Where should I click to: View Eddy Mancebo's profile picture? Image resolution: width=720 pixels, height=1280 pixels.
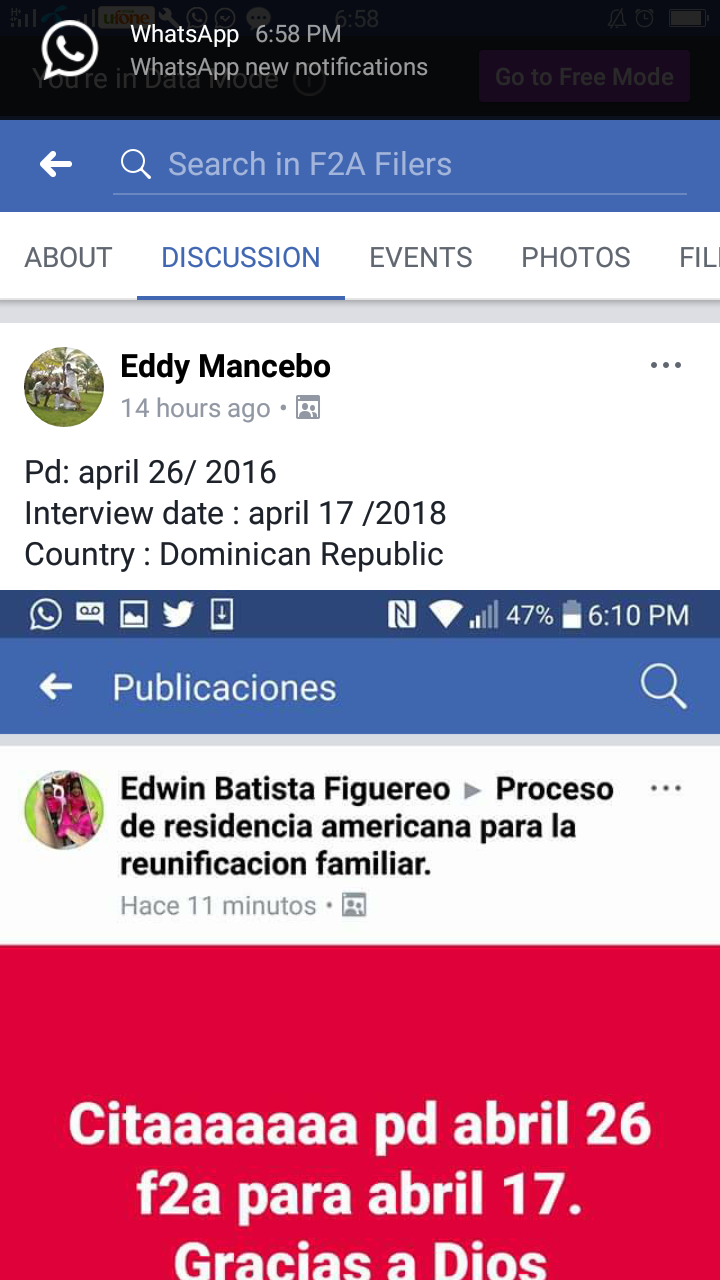pos(64,387)
